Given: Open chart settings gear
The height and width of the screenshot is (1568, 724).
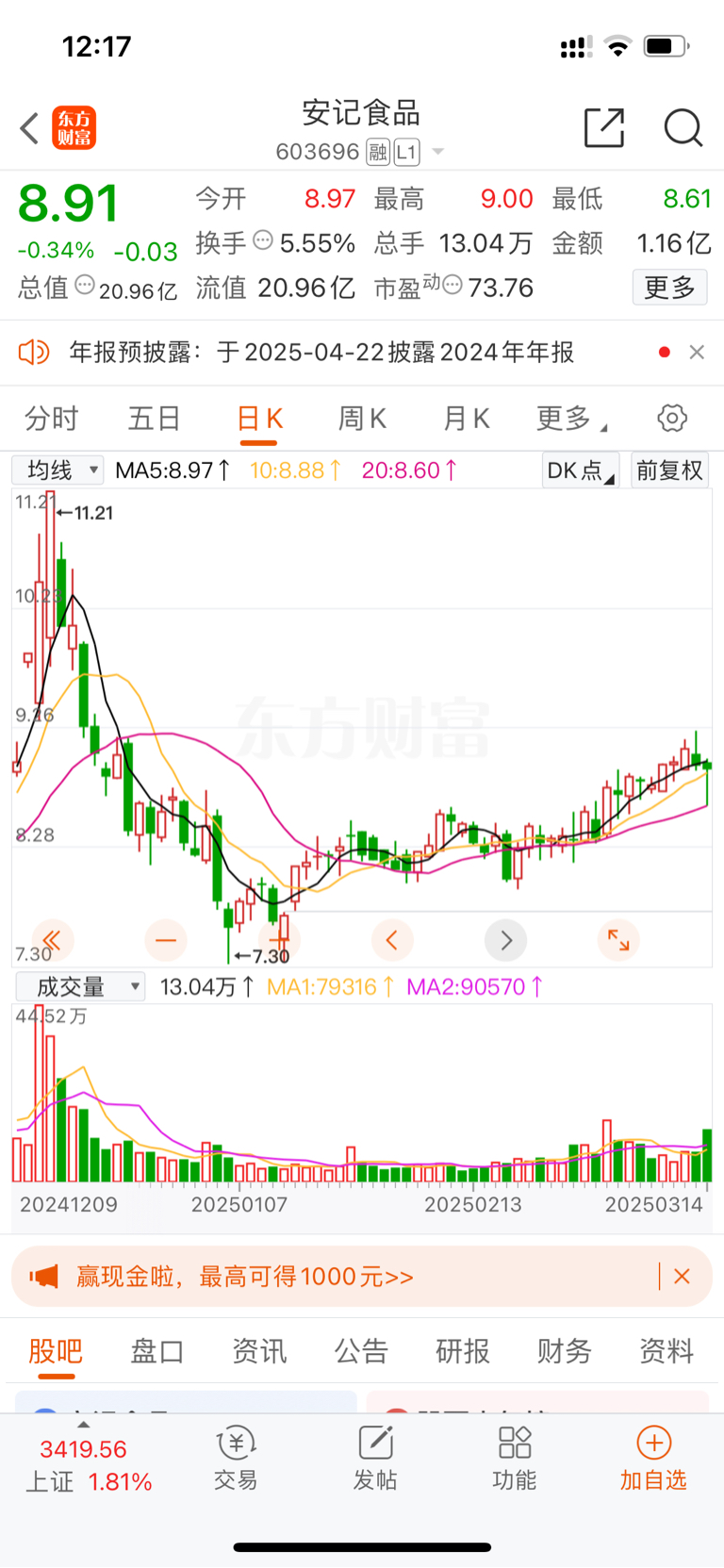Looking at the screenshot, I should [672, 418].
